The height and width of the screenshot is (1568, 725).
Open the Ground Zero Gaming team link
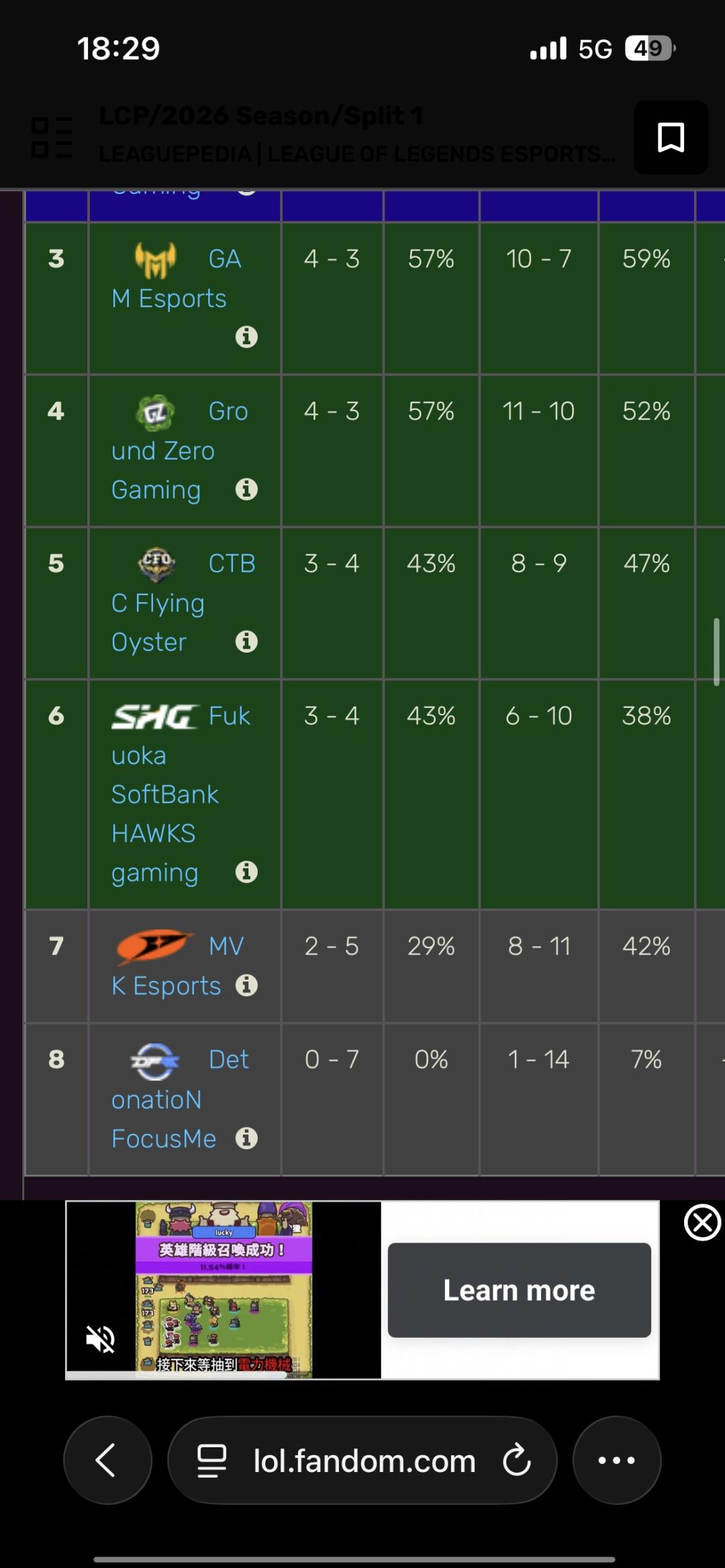coord(179,450)
